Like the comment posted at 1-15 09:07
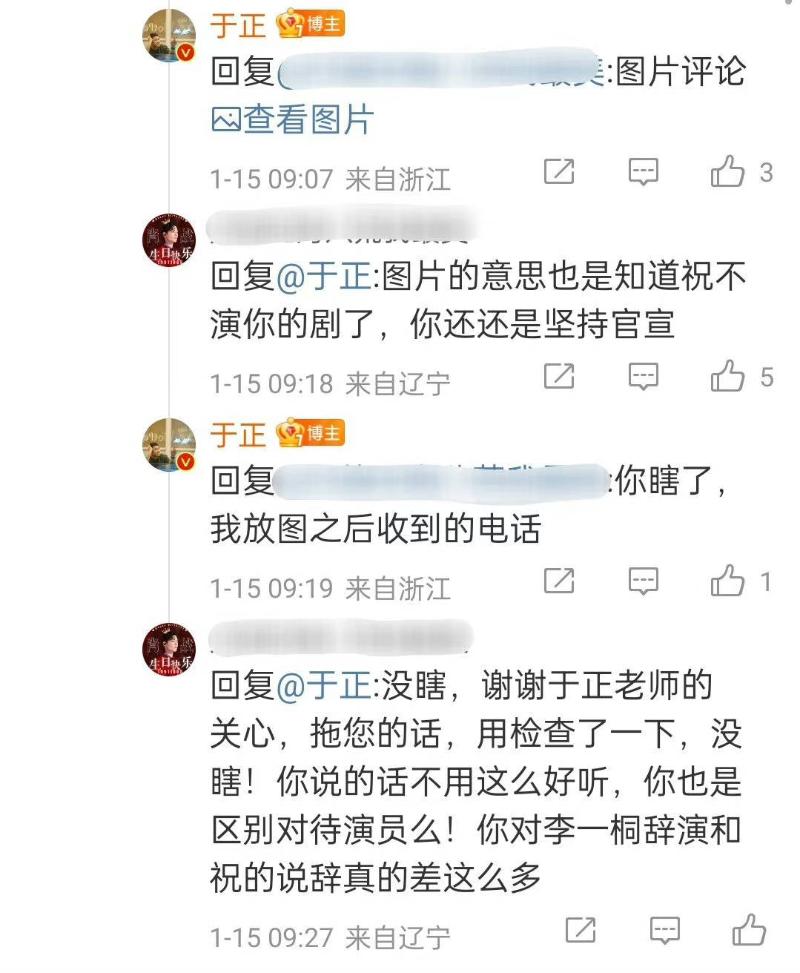The width and height of the screenshot is (800, 973). click(x=728, y=172)
